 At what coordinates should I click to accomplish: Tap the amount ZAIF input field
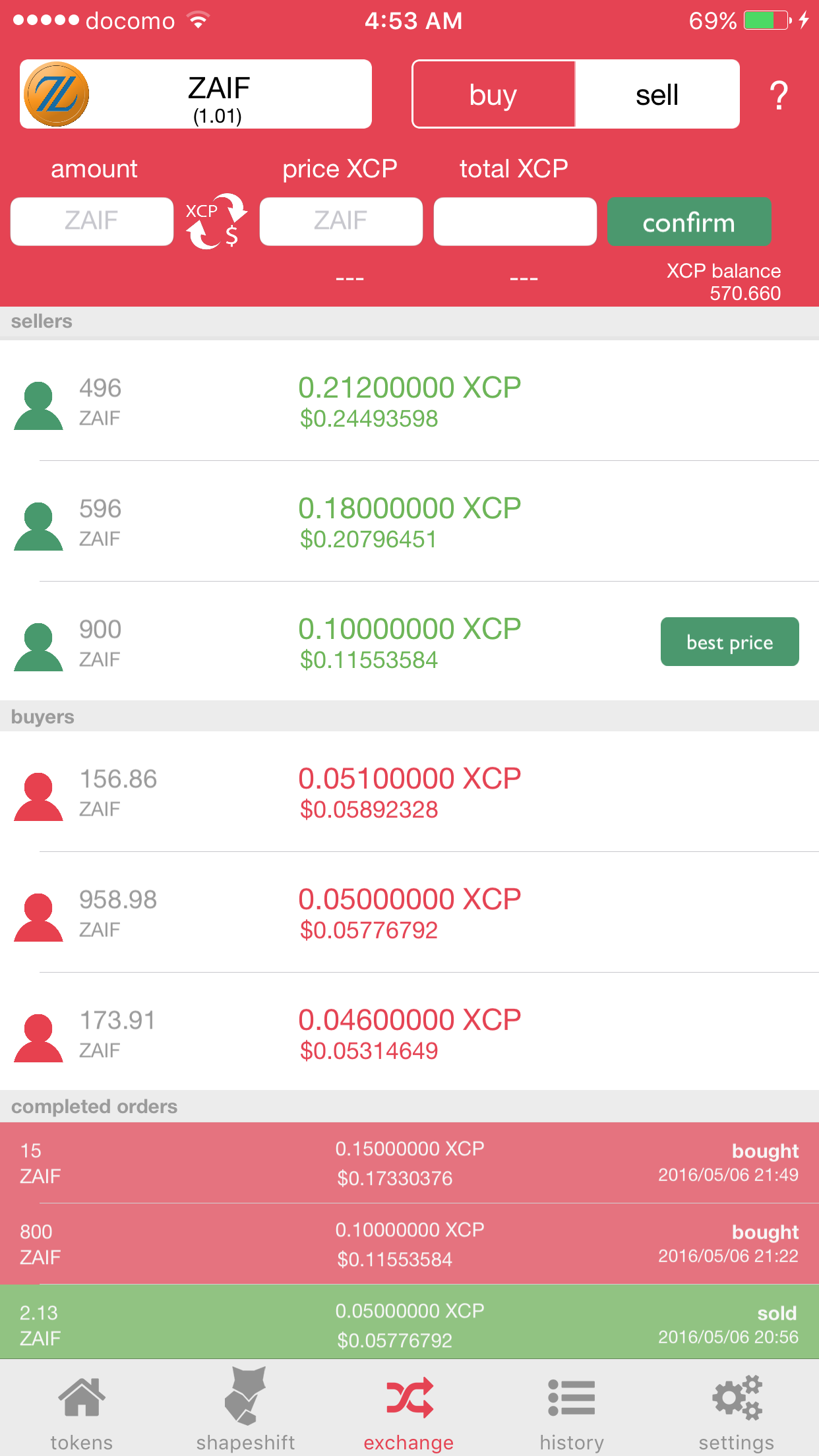pyautogui.click(x=92, y=222)
